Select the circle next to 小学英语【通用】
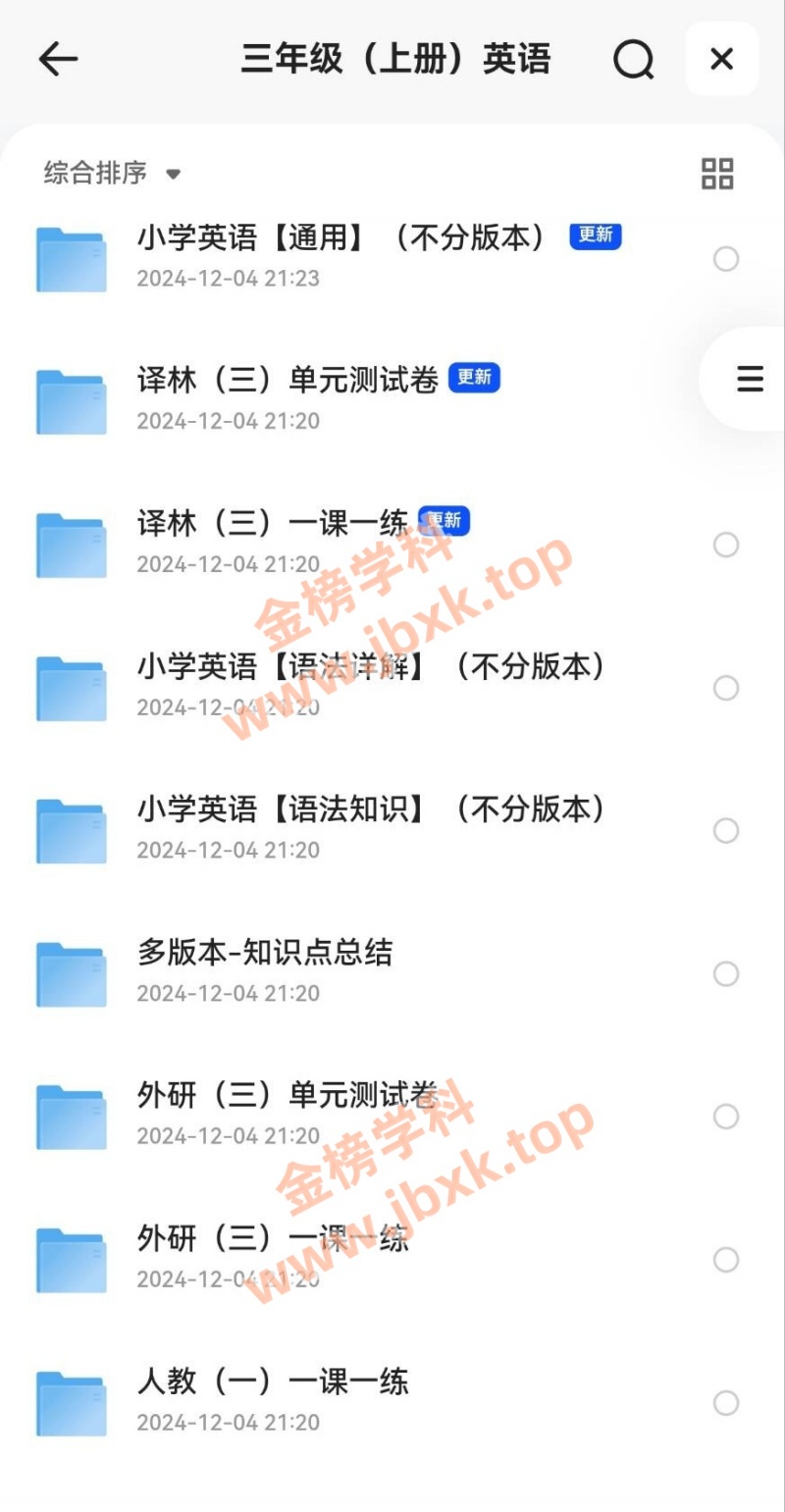Viewport: 785px width, 1512px height. [x=726, y=259]
